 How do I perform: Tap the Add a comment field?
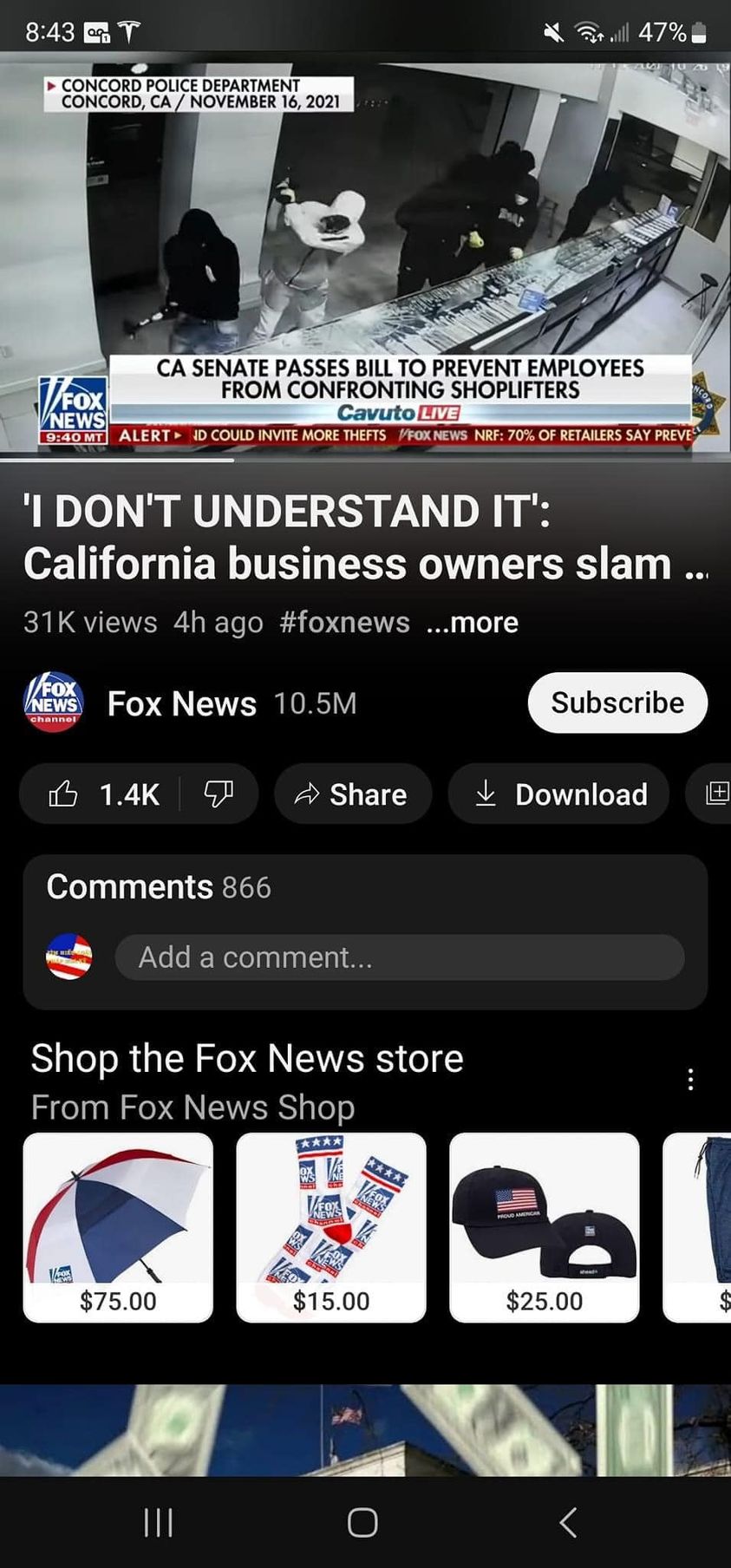(x=399, y=957)
